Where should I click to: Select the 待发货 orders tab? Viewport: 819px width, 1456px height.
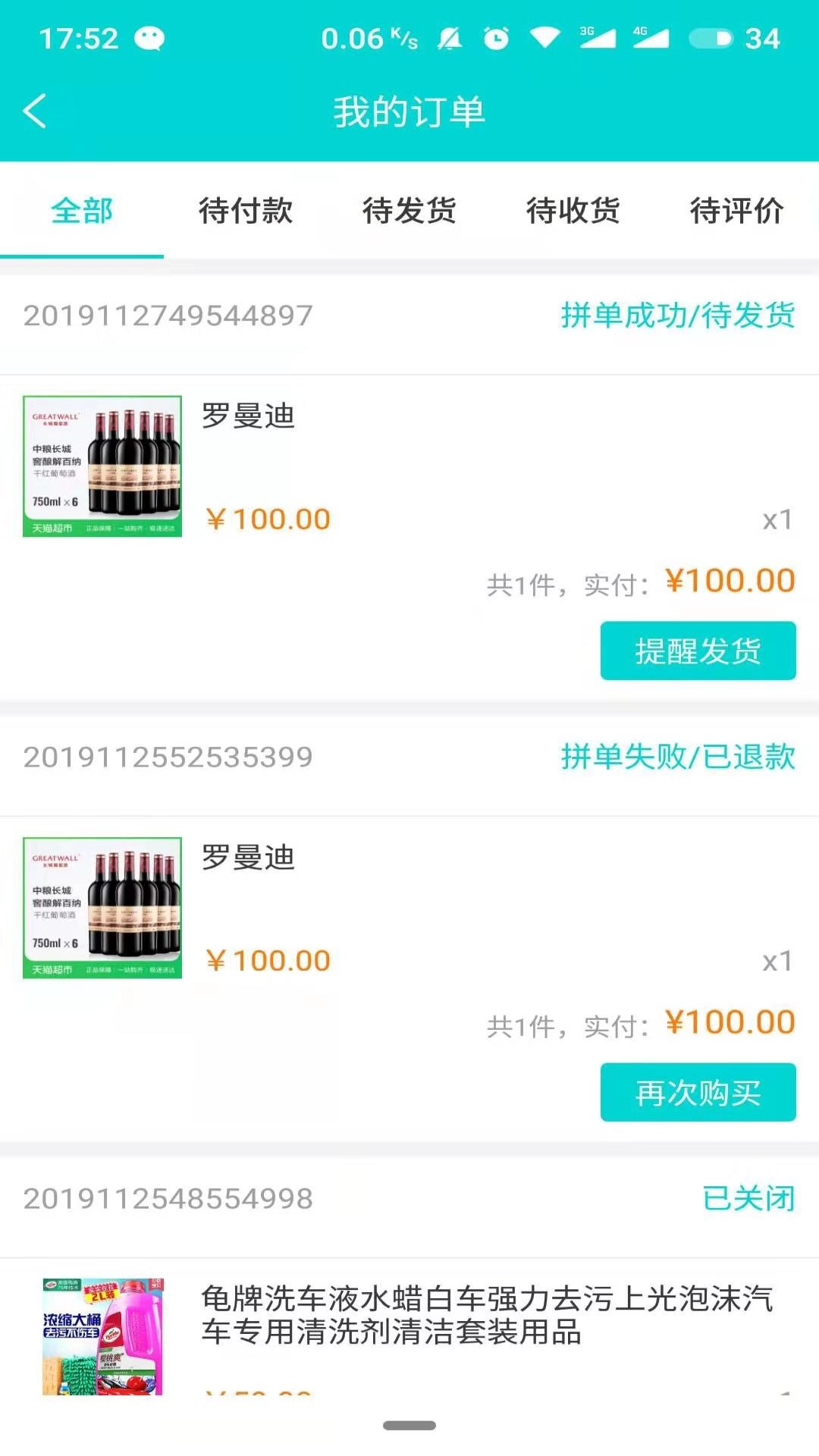coord(408,212)
